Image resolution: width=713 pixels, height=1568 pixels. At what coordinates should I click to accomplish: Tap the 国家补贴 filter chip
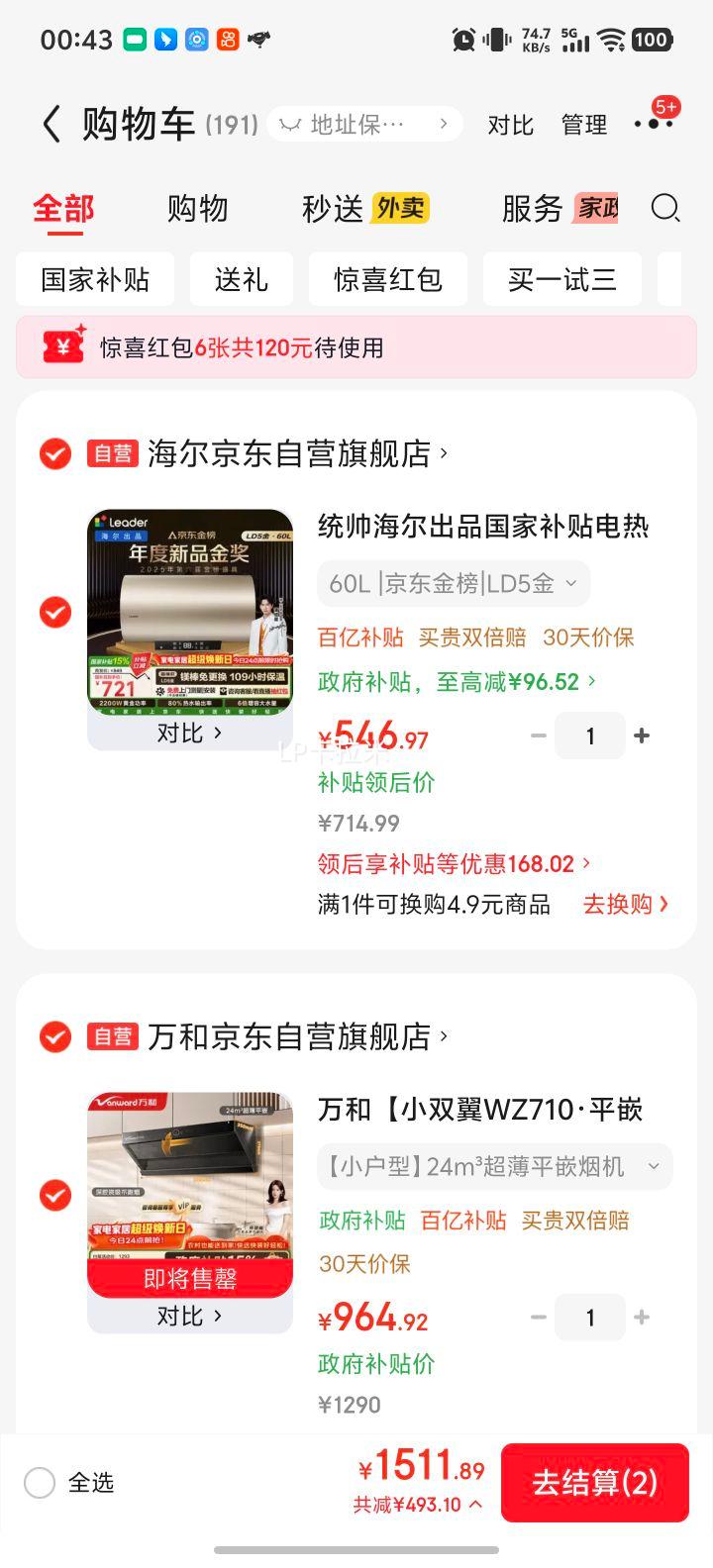pos(96,279)
